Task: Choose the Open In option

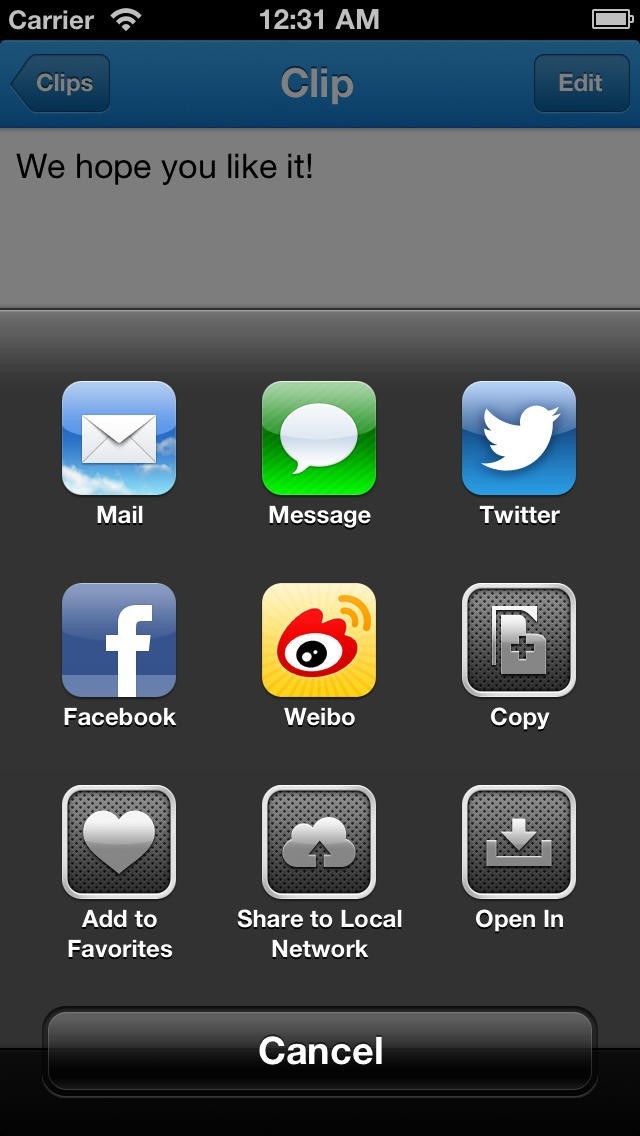Action: tap(519, 843)
